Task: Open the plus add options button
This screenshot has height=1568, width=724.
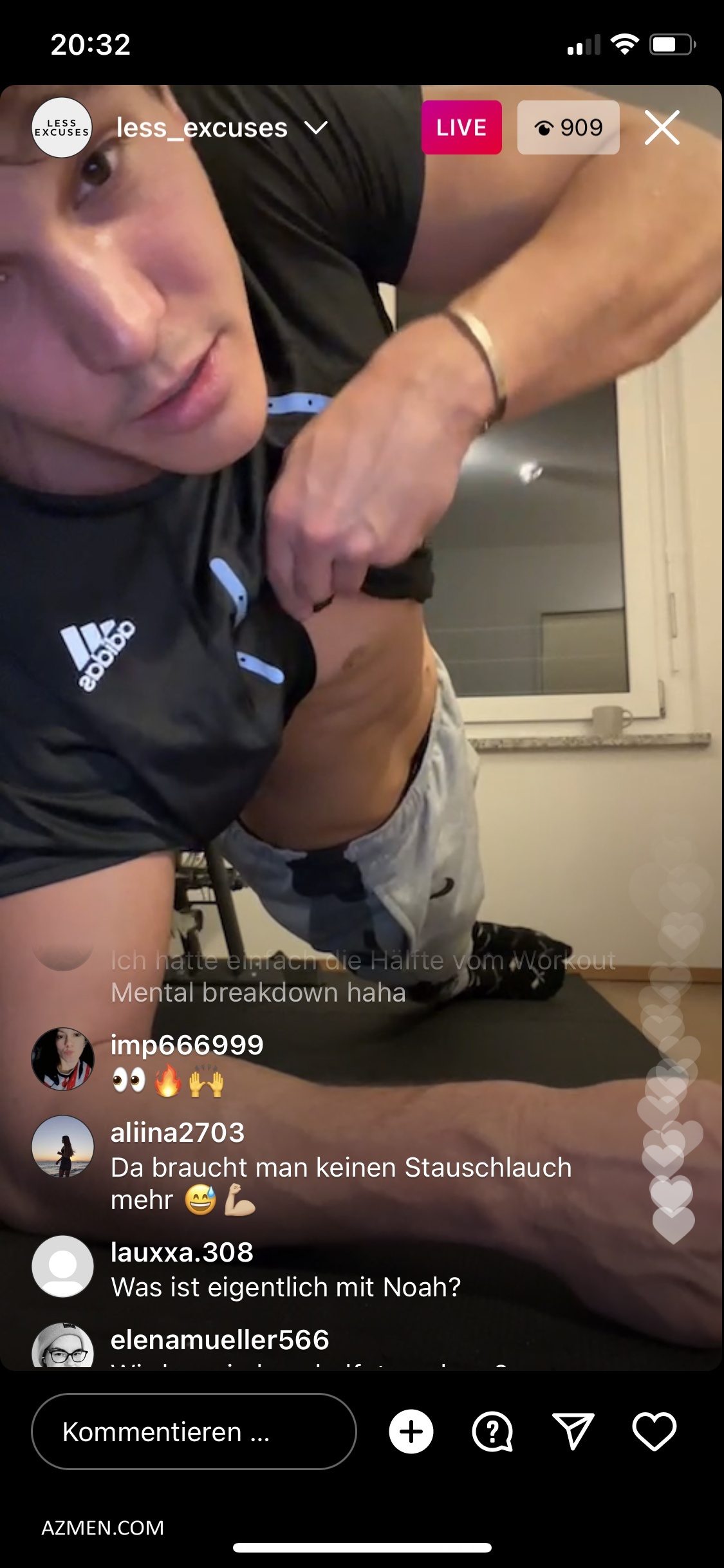Action: tap(411, 1432)
